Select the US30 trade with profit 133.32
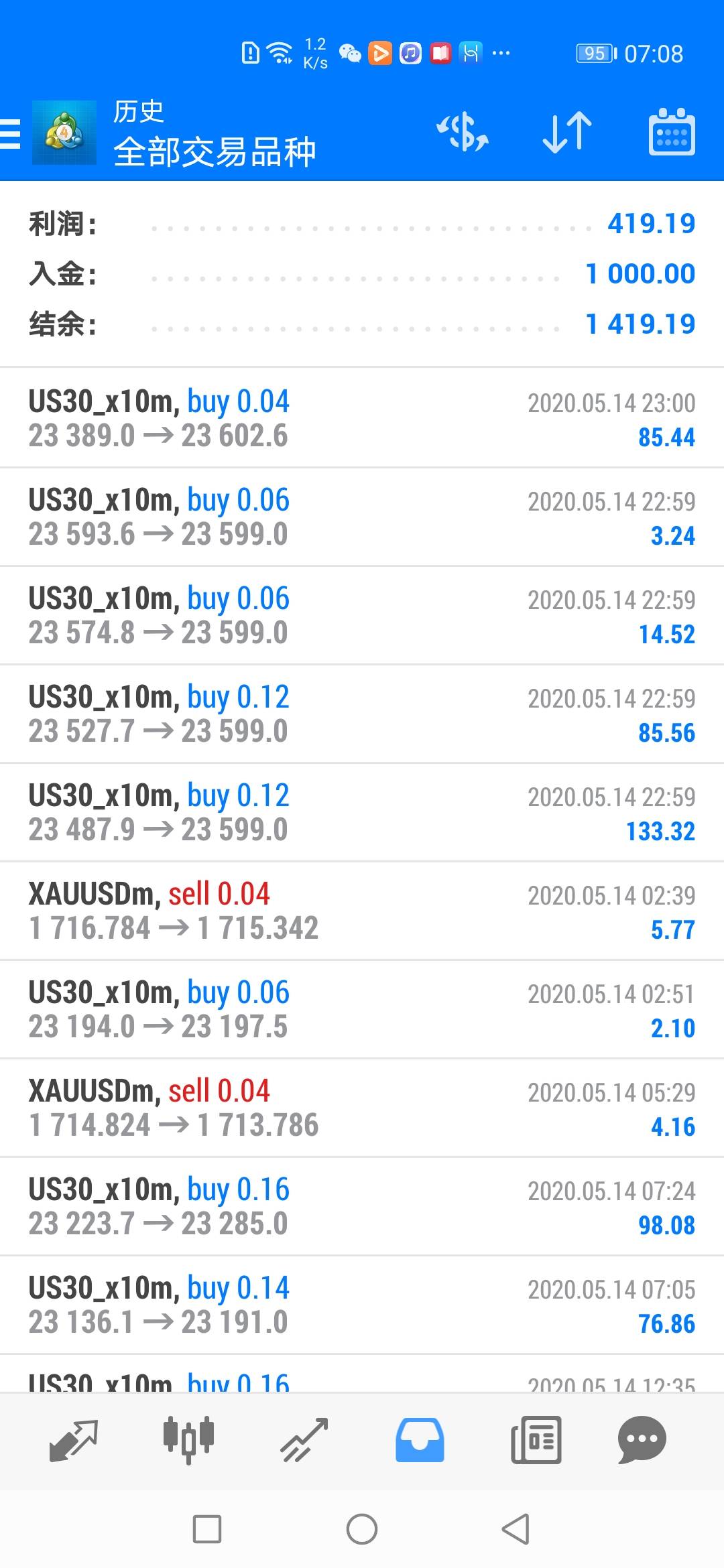724x1568 pixels. click(x=362, y=812)
